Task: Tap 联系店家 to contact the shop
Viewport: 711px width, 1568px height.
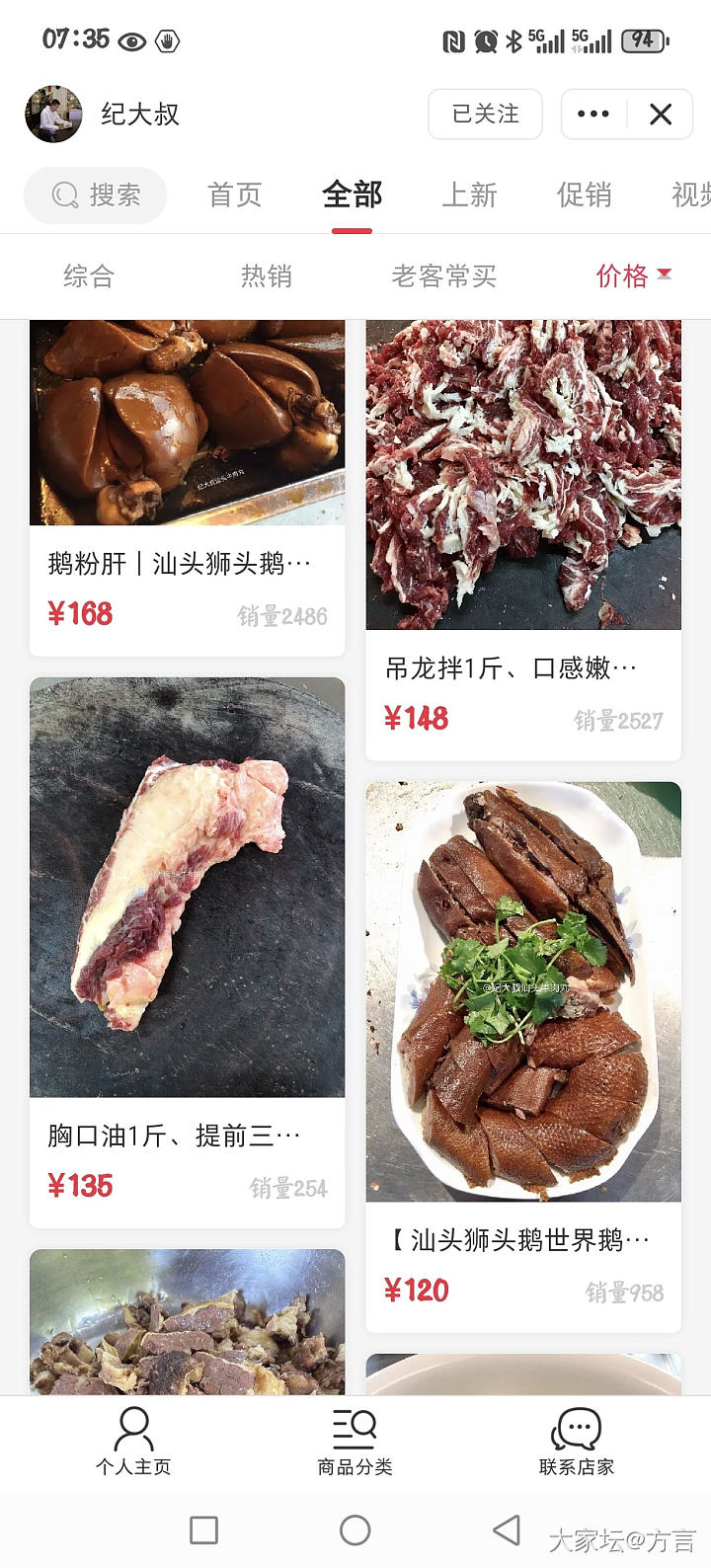Action: (577, 1442)
